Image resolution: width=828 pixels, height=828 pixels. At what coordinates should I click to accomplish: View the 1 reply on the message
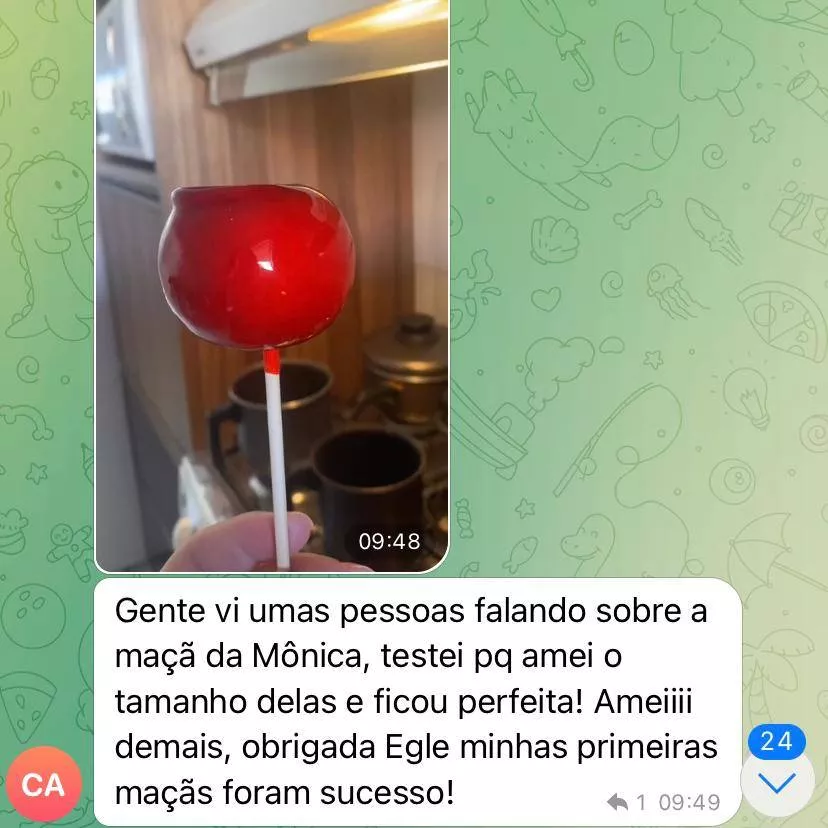point(627,802)
